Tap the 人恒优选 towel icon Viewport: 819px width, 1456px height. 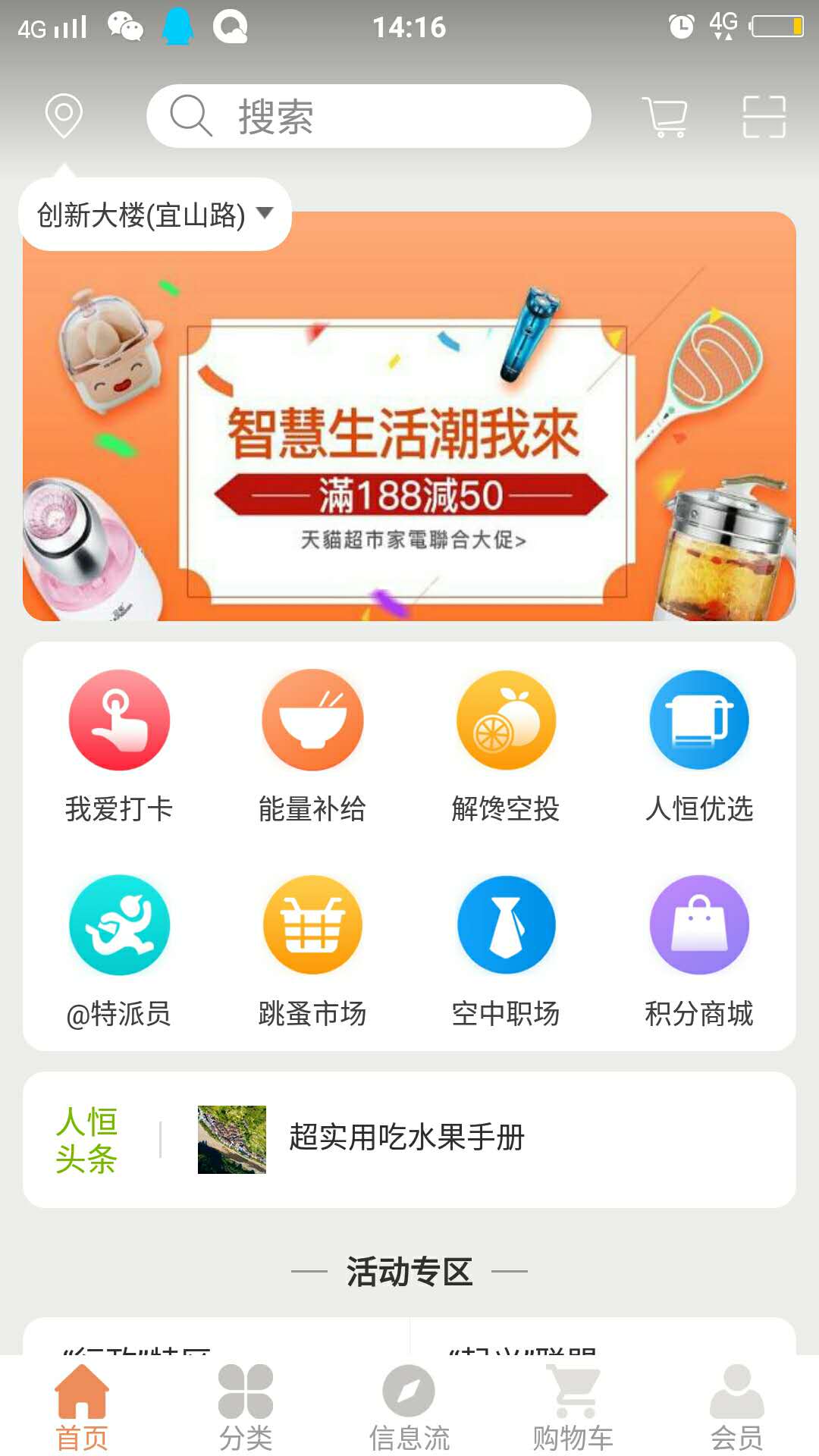(x=699, y=720)
